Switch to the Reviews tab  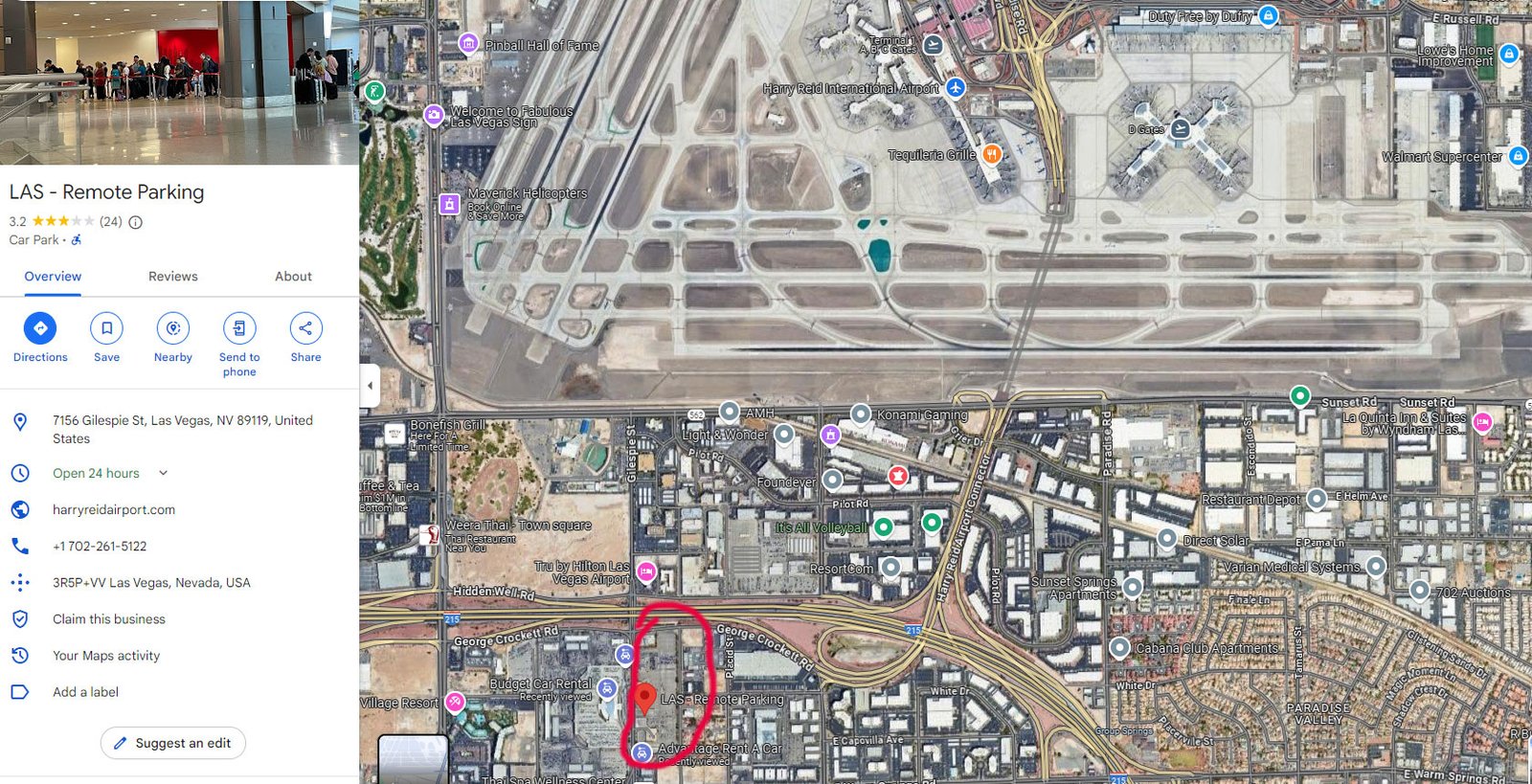[x=172, y=277]
